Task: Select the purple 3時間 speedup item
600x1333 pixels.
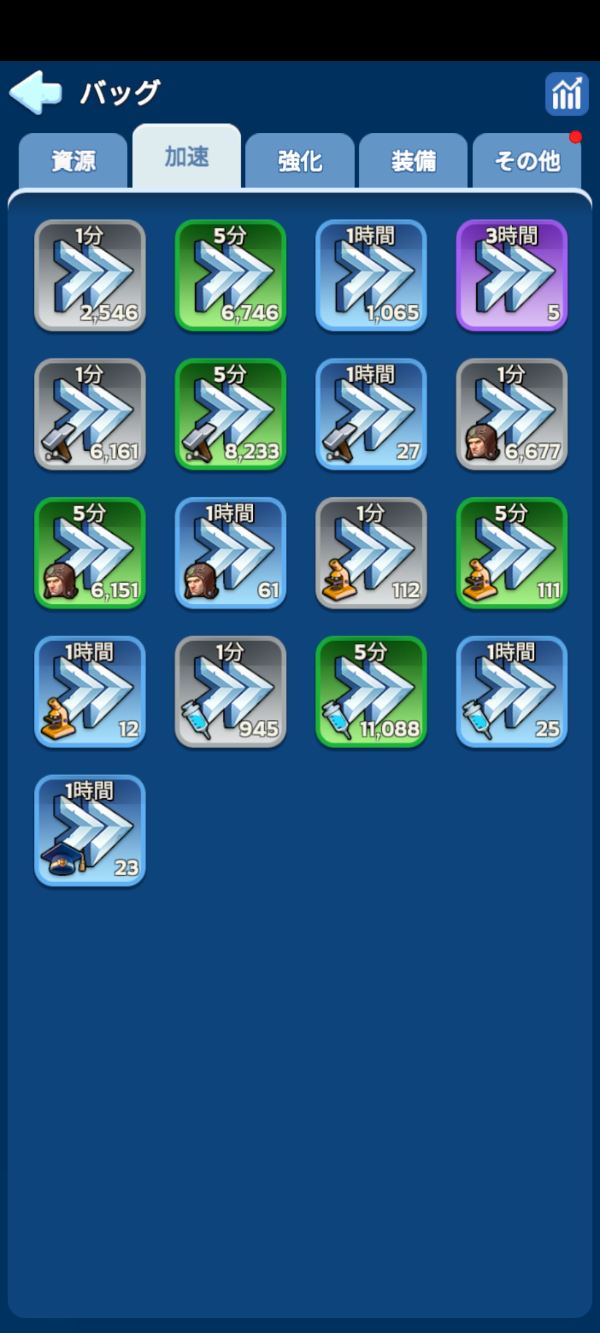Action: 512,275
